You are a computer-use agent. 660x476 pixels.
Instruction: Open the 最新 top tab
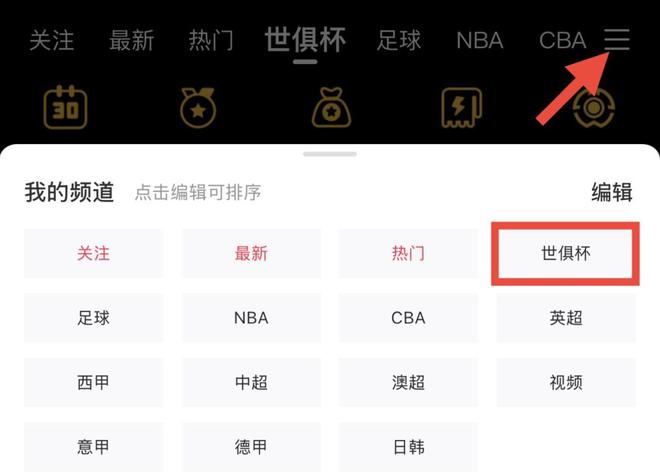click(x=131, y=41)
